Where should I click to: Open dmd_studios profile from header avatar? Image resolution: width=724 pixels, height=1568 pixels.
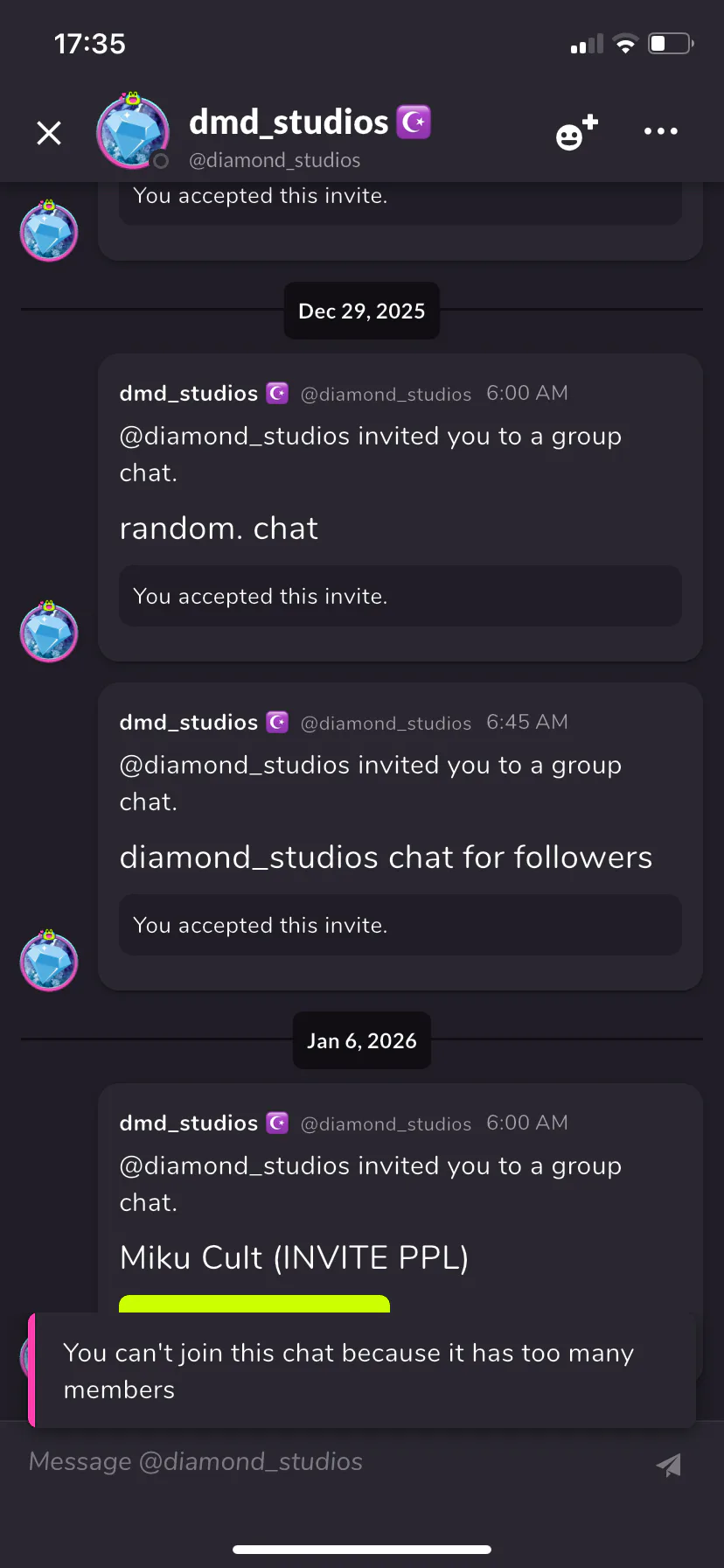click(133, 132)
